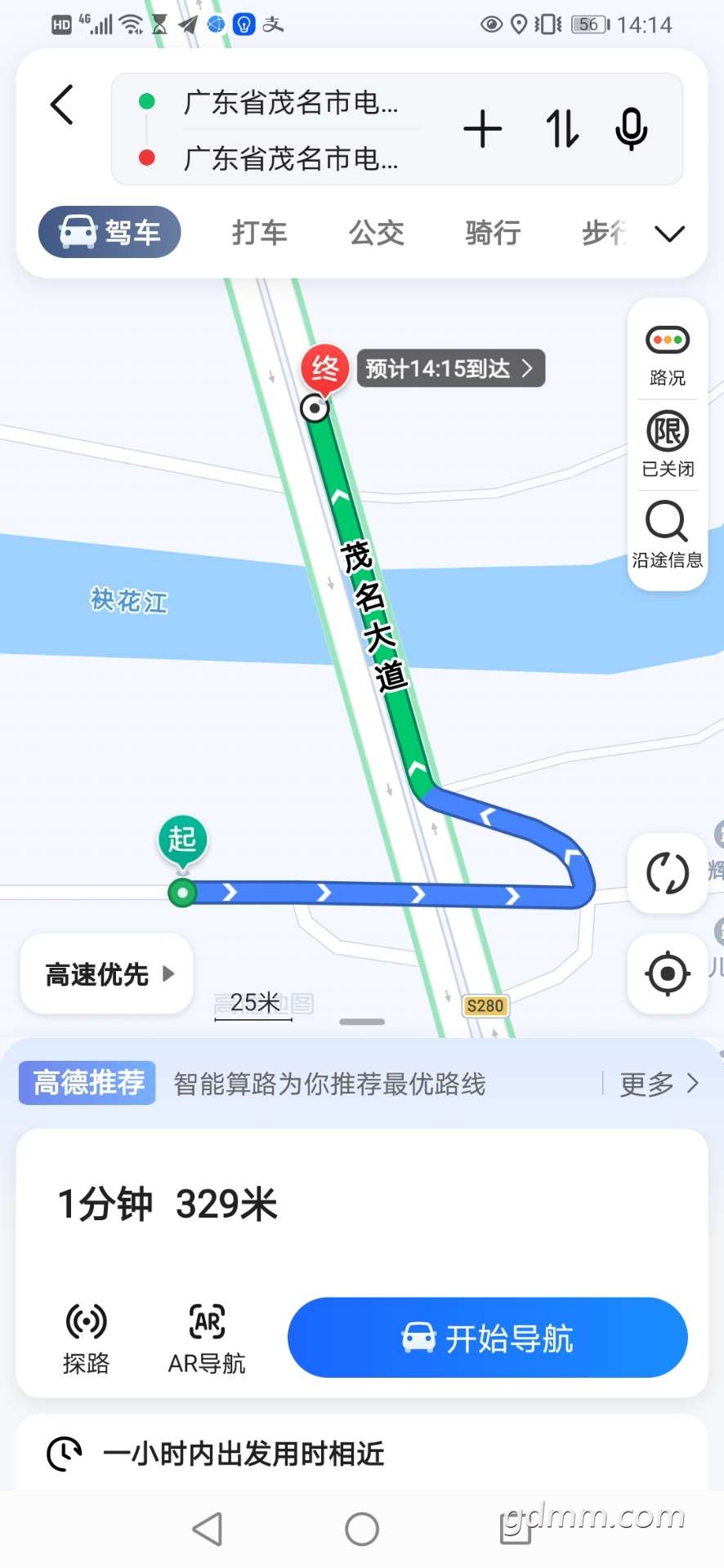Tap 更多 for more route options
This screenshot has height=1568, width=724.
pyautogui.click(x=659, y=1084)
